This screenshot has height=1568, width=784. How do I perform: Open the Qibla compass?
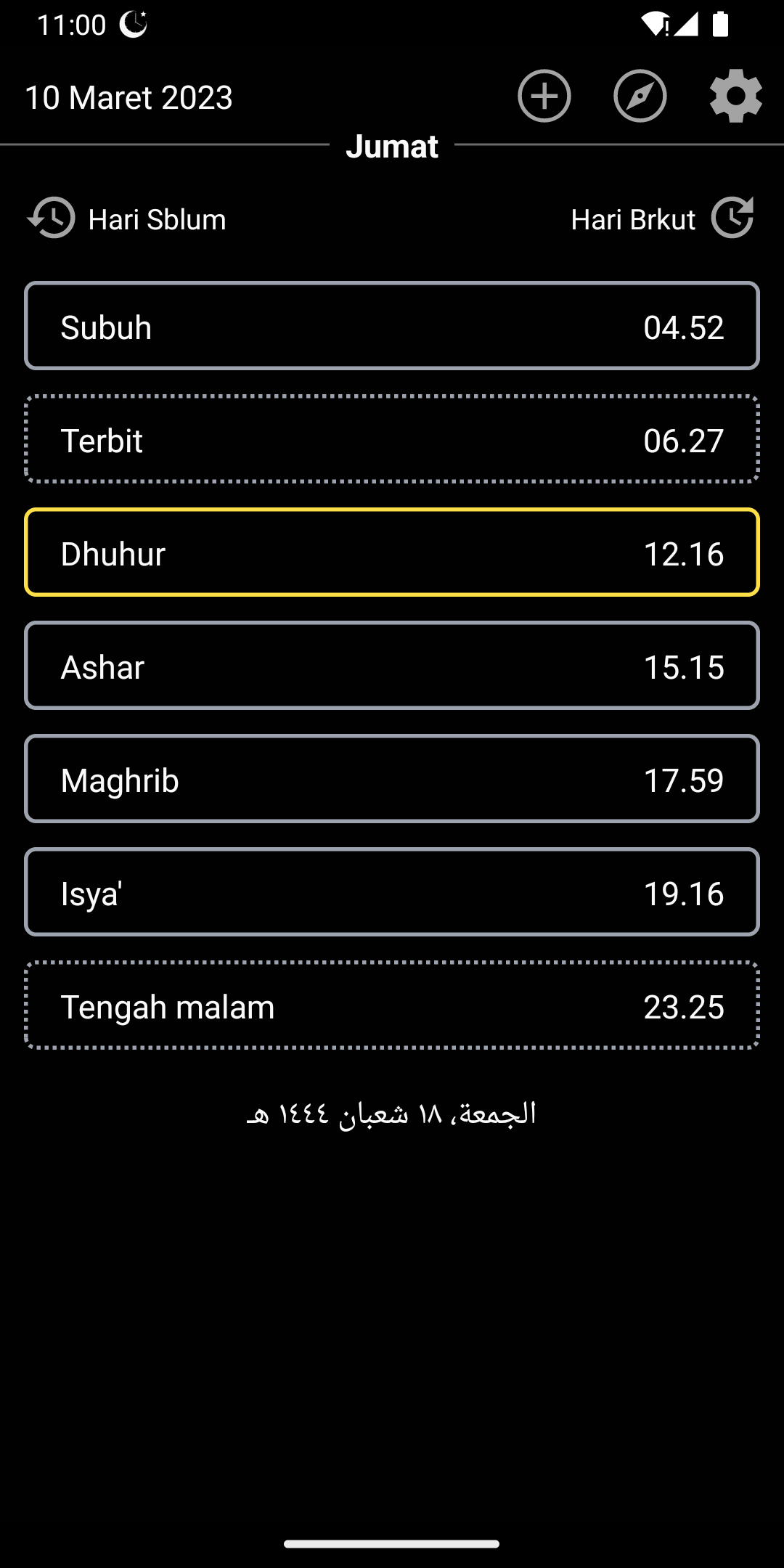(x=640, y=96)
